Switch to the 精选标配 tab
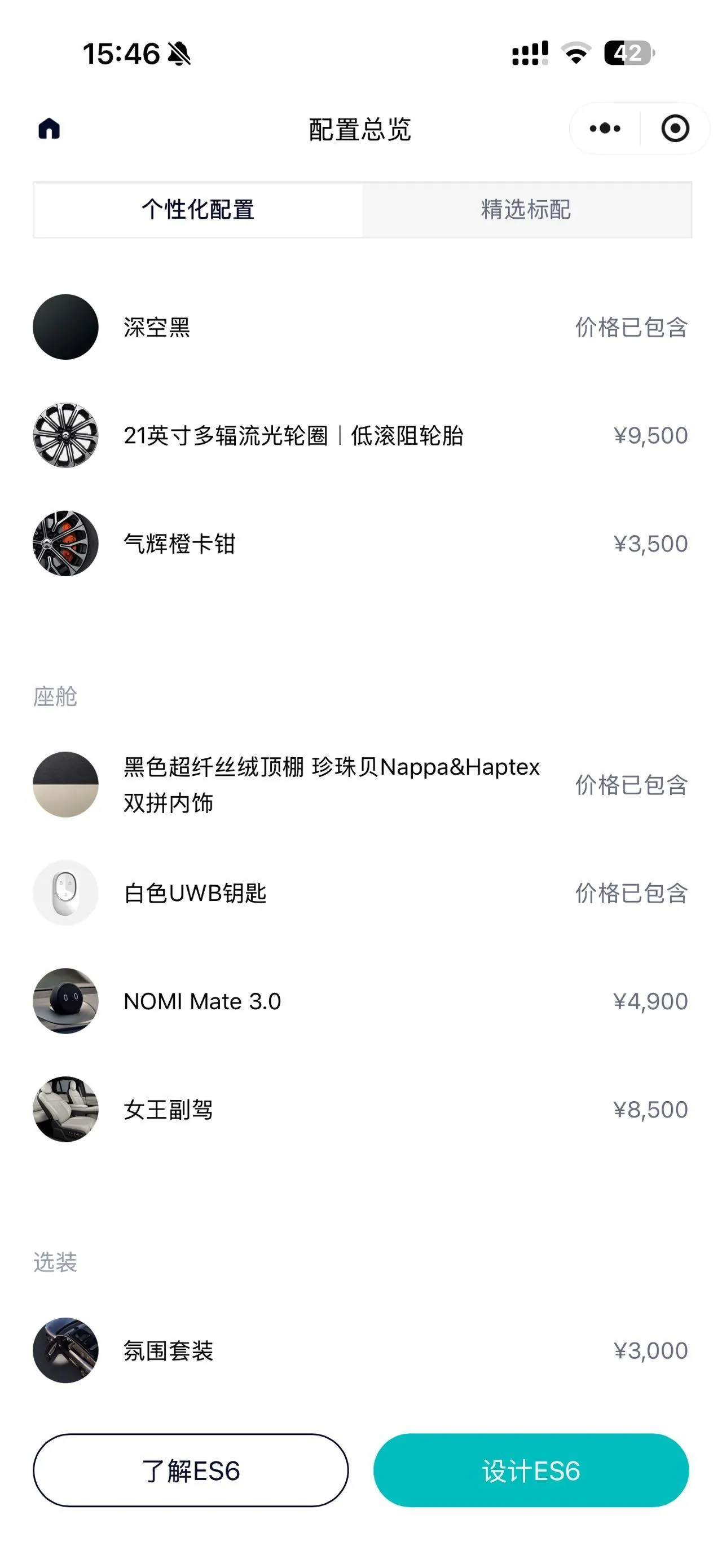 point(527,209)
